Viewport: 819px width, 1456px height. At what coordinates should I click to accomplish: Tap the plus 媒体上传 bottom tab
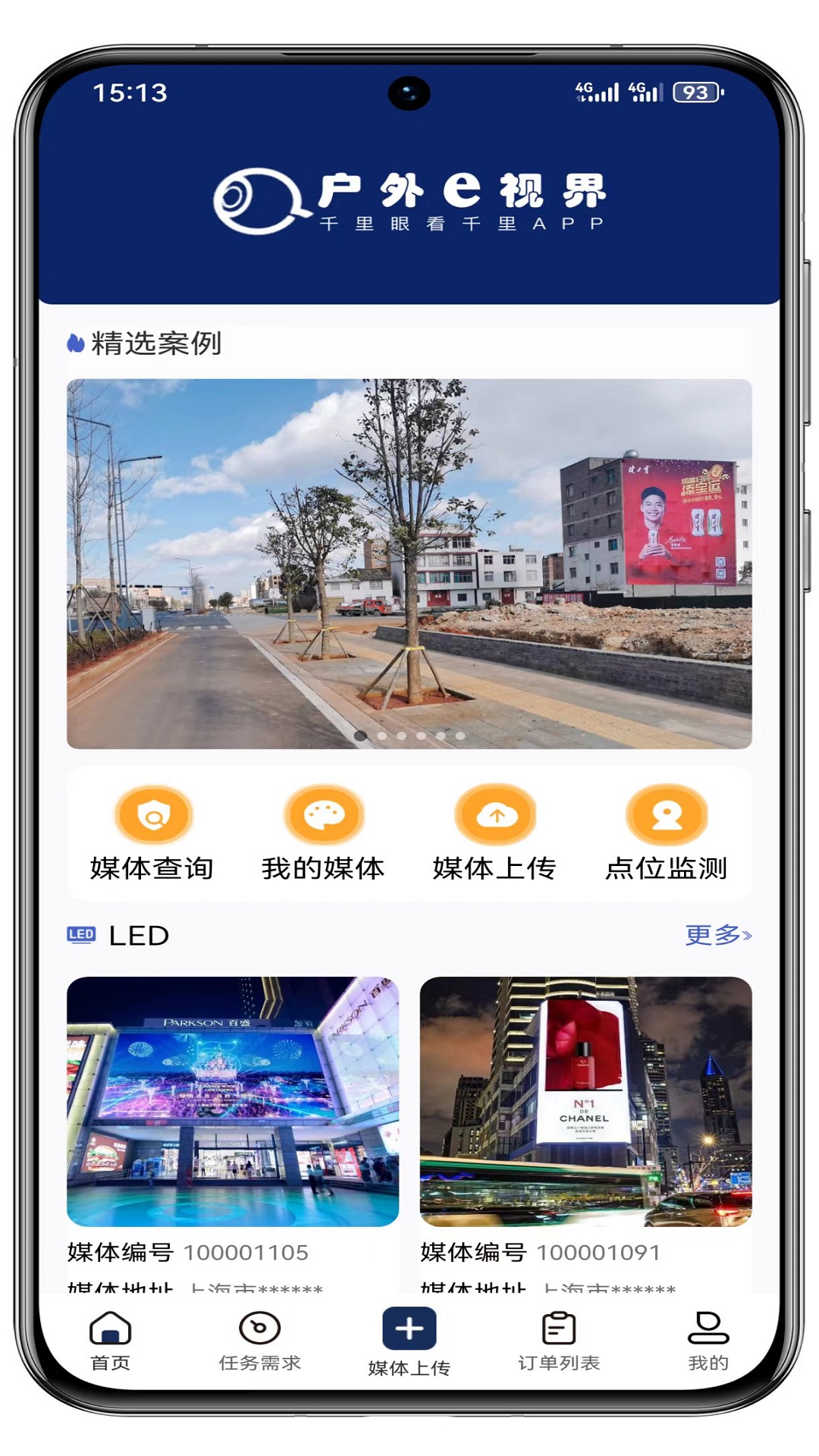coord(409,1340)
